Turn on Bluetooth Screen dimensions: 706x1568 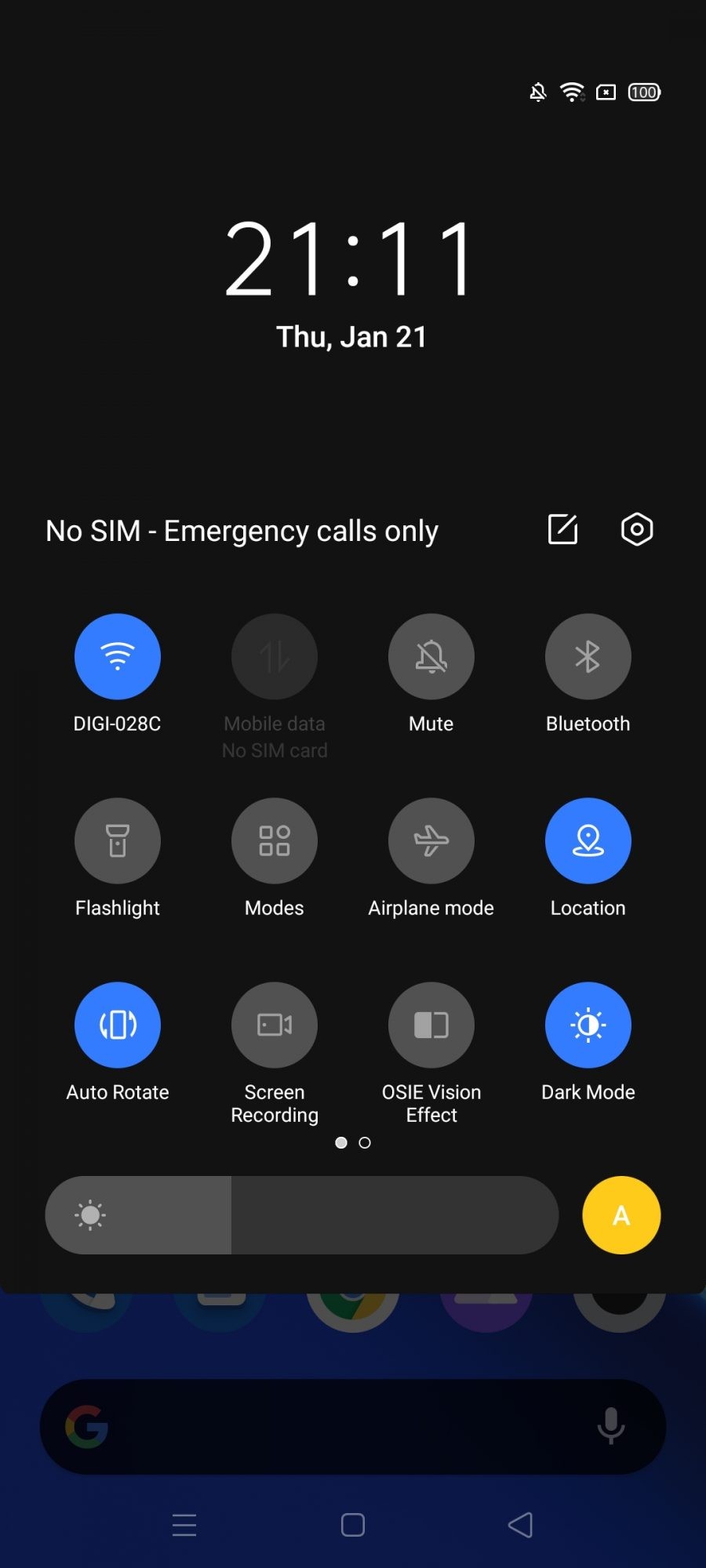coord(588,657)
